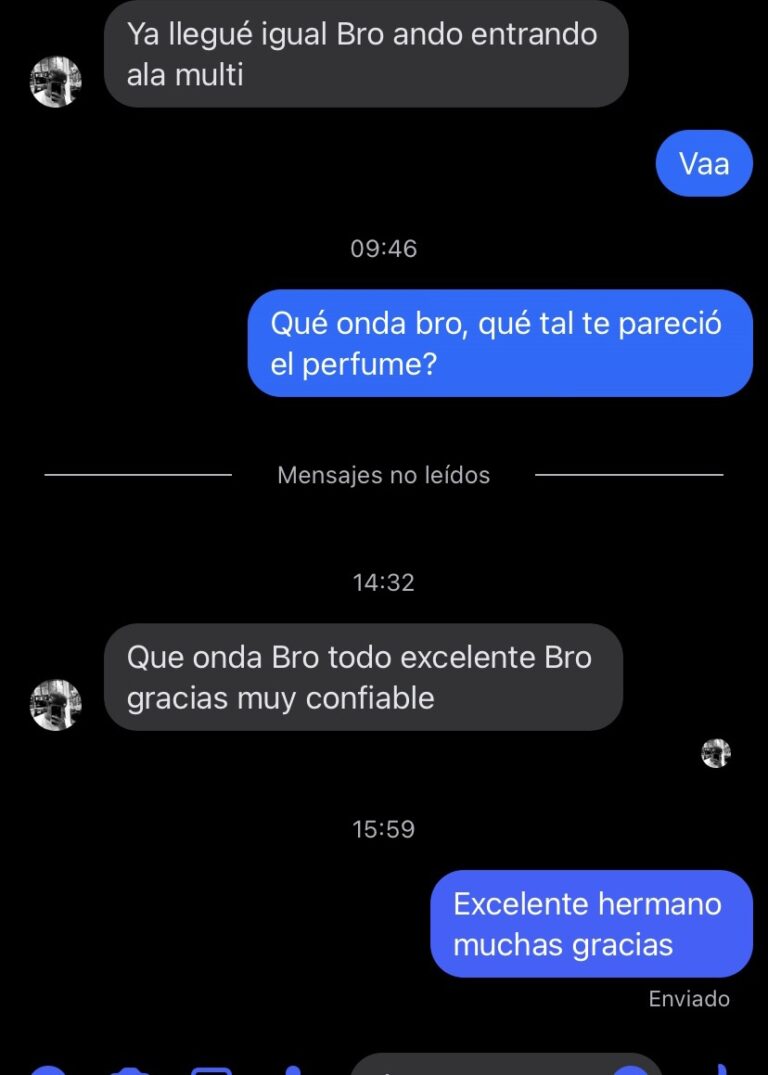The image size is (768, 1075).
Task: Tap the contact's profile picture by their message
Action: 55,82
